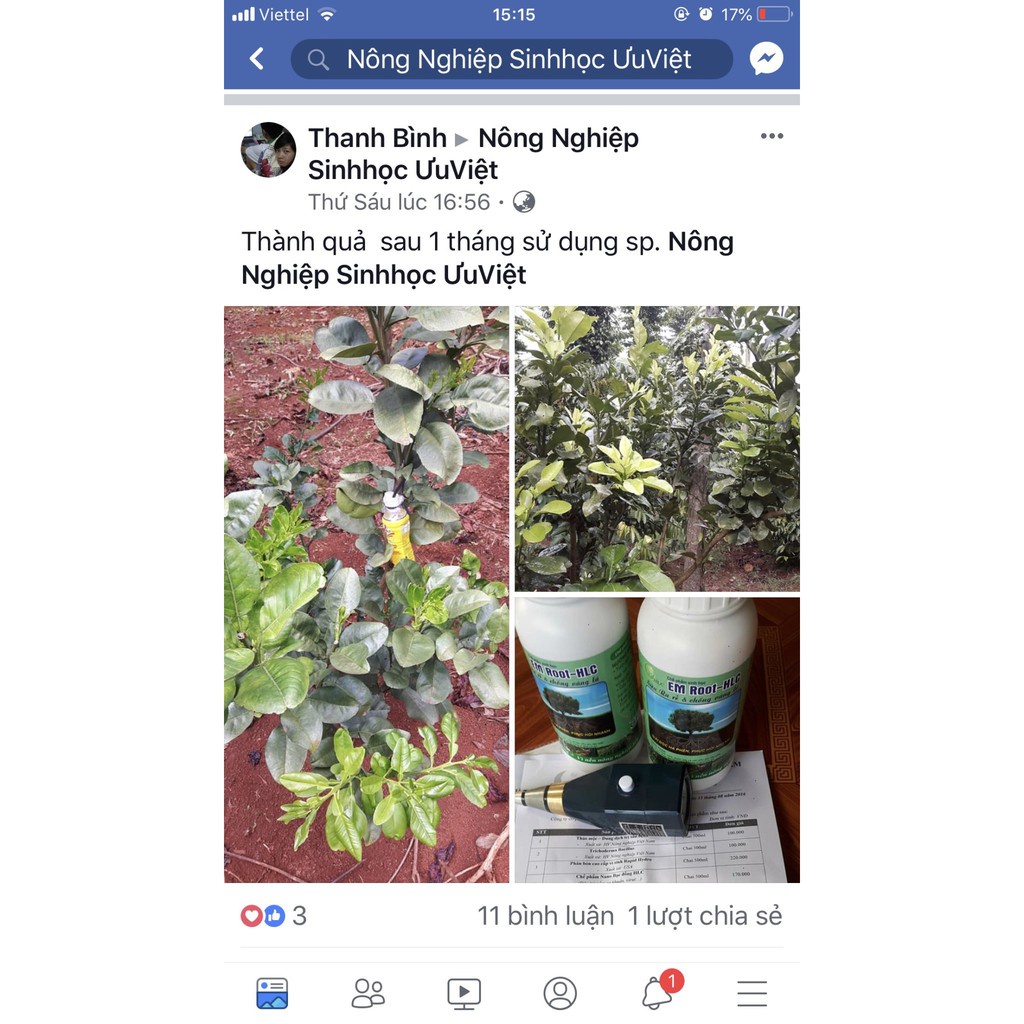Screen dimensions: 1024x1024
Task: Open the hamburger menu tab
Action: pyautogui.click(x=752, y=993)
